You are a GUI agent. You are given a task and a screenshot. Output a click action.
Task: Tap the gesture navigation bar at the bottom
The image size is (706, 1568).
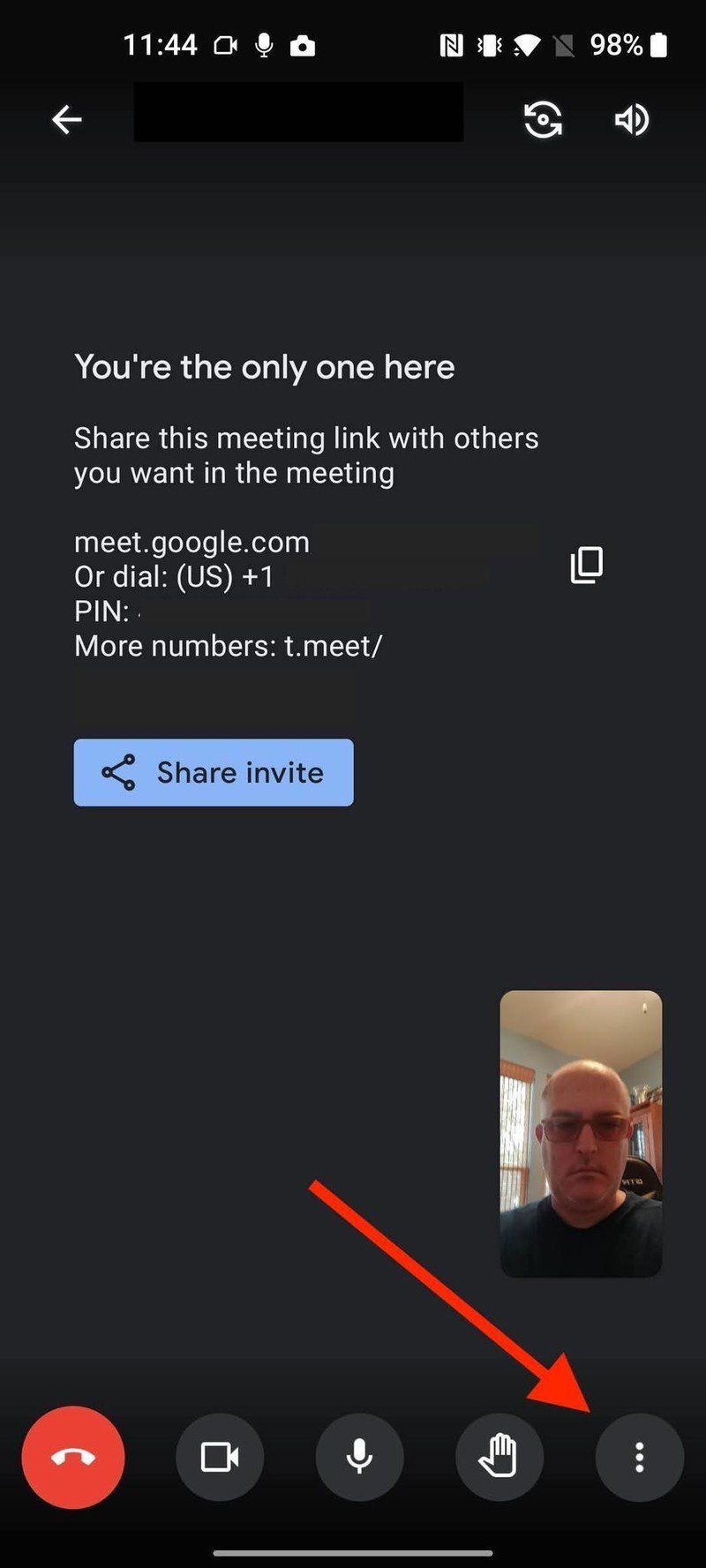point(353,1550)
